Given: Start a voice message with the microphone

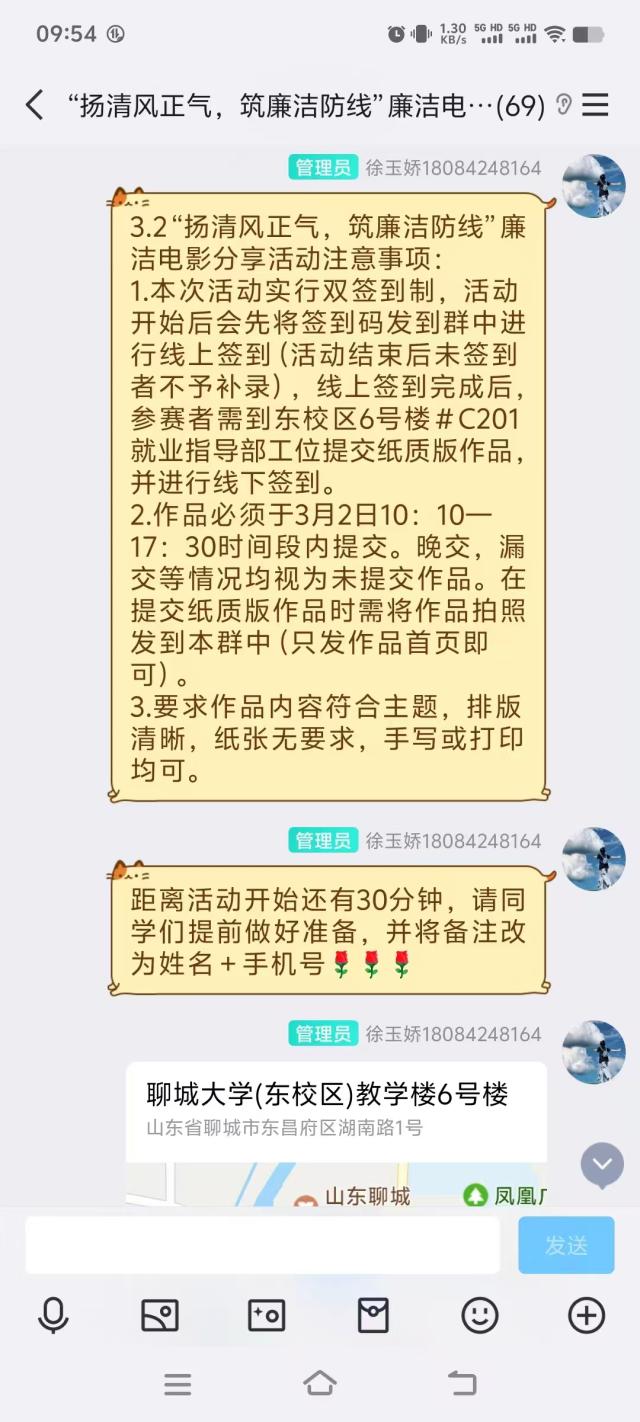Looking at the screenshot, I should pyautogui.click(x=53, y=1315).
